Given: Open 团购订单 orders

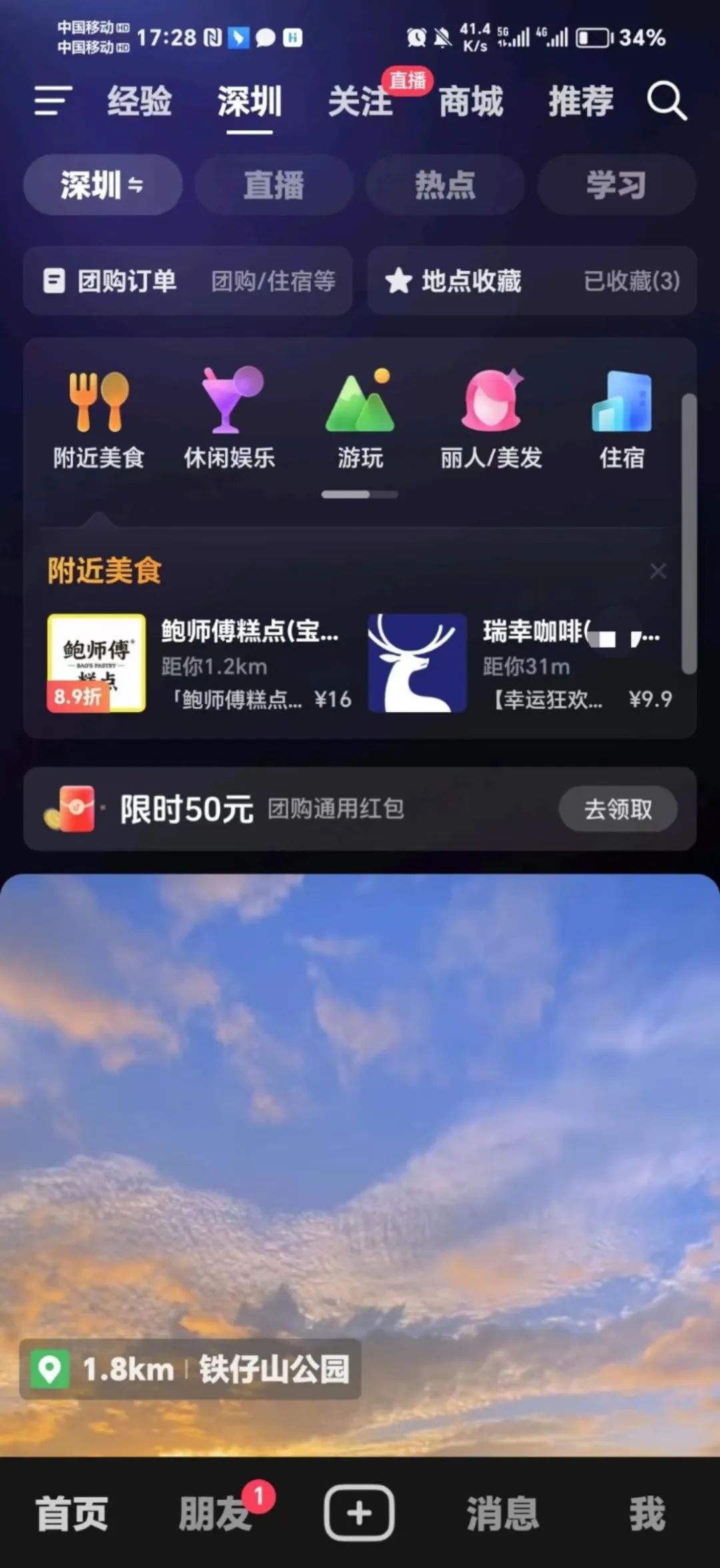Looking at the screenshot, I should (188, 281).
